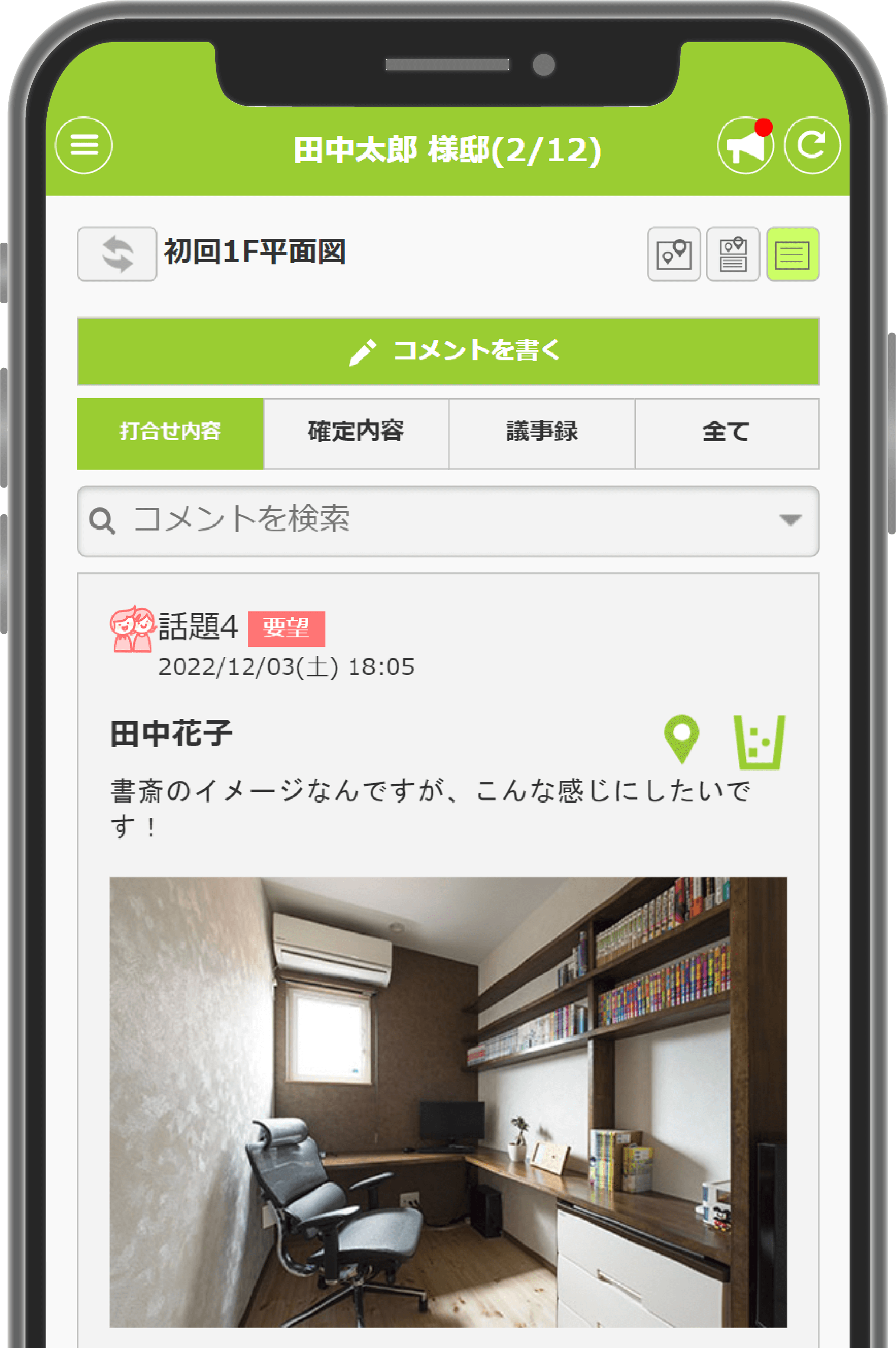Open the study room photo in 話題4
Viewport: 896px width, 1348px height.
pyautogui.click(x=448, y=1101)
